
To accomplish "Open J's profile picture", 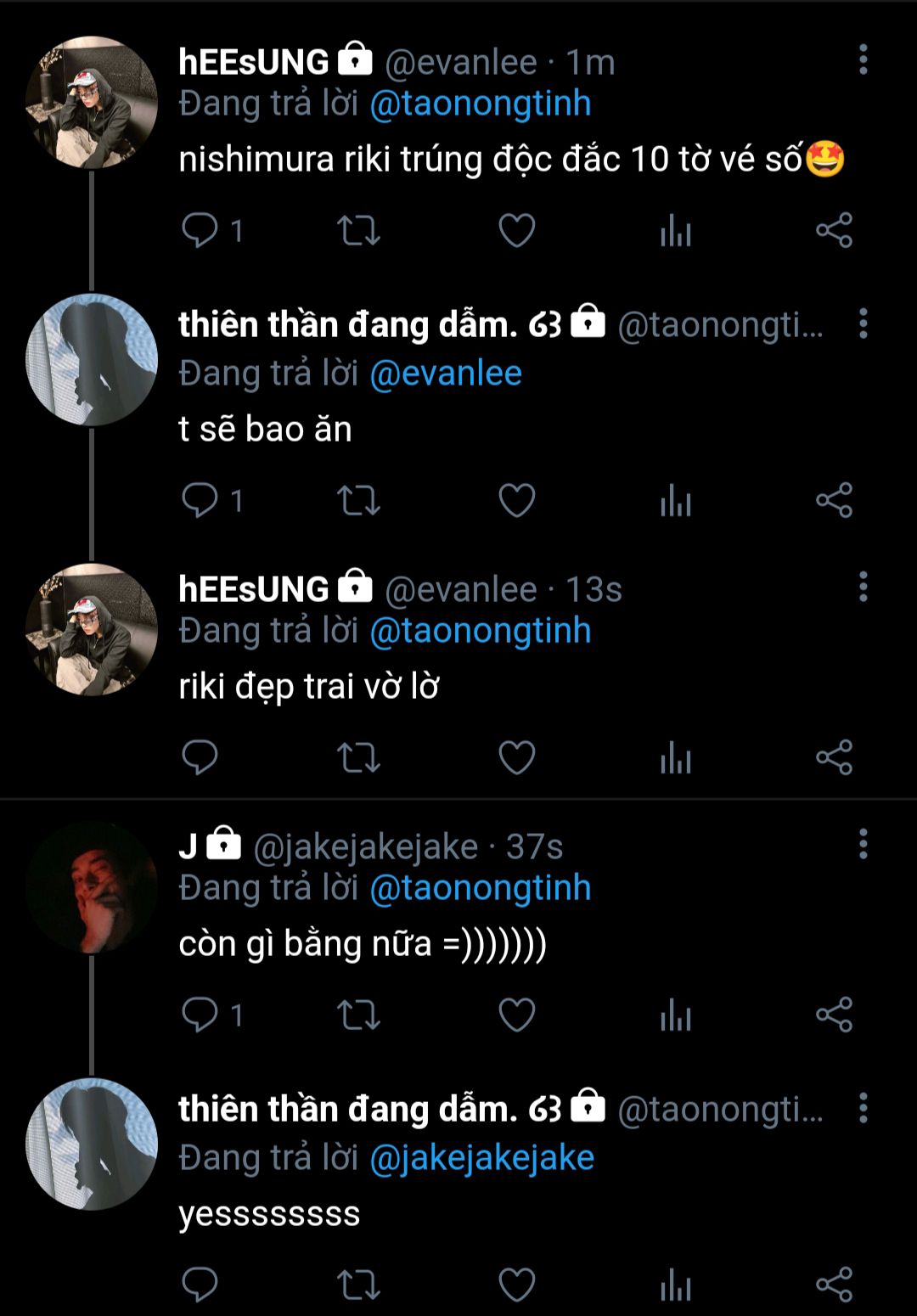I will click(x=92, y=887).
